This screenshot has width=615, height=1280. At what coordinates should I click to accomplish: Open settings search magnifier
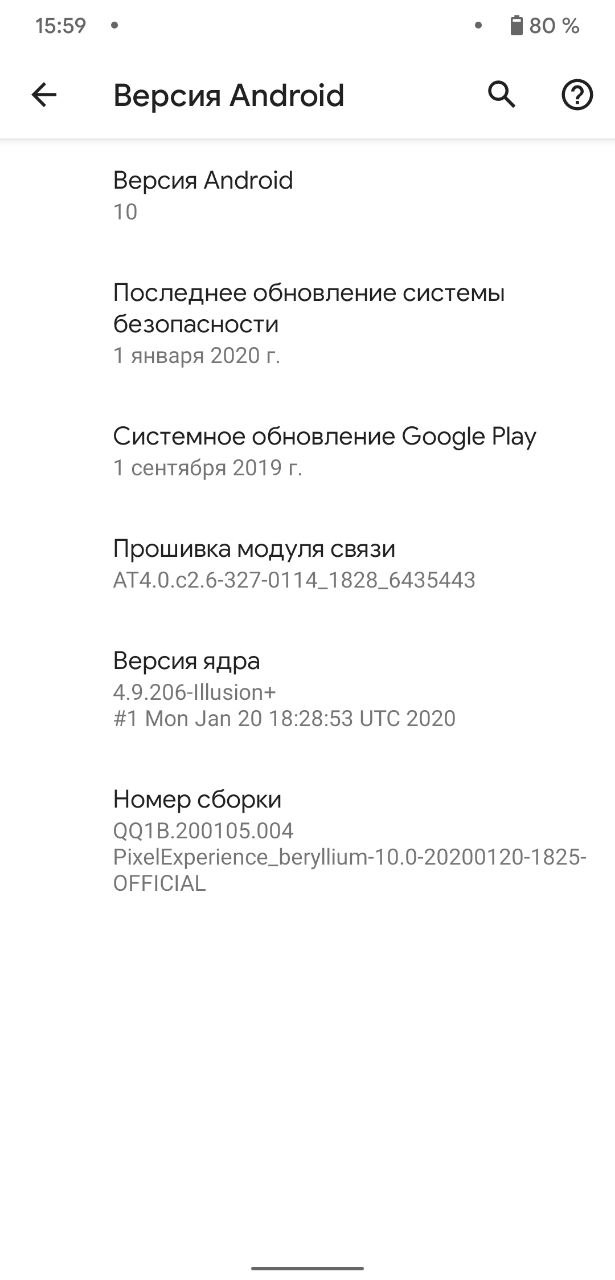(x=501, y=95)
